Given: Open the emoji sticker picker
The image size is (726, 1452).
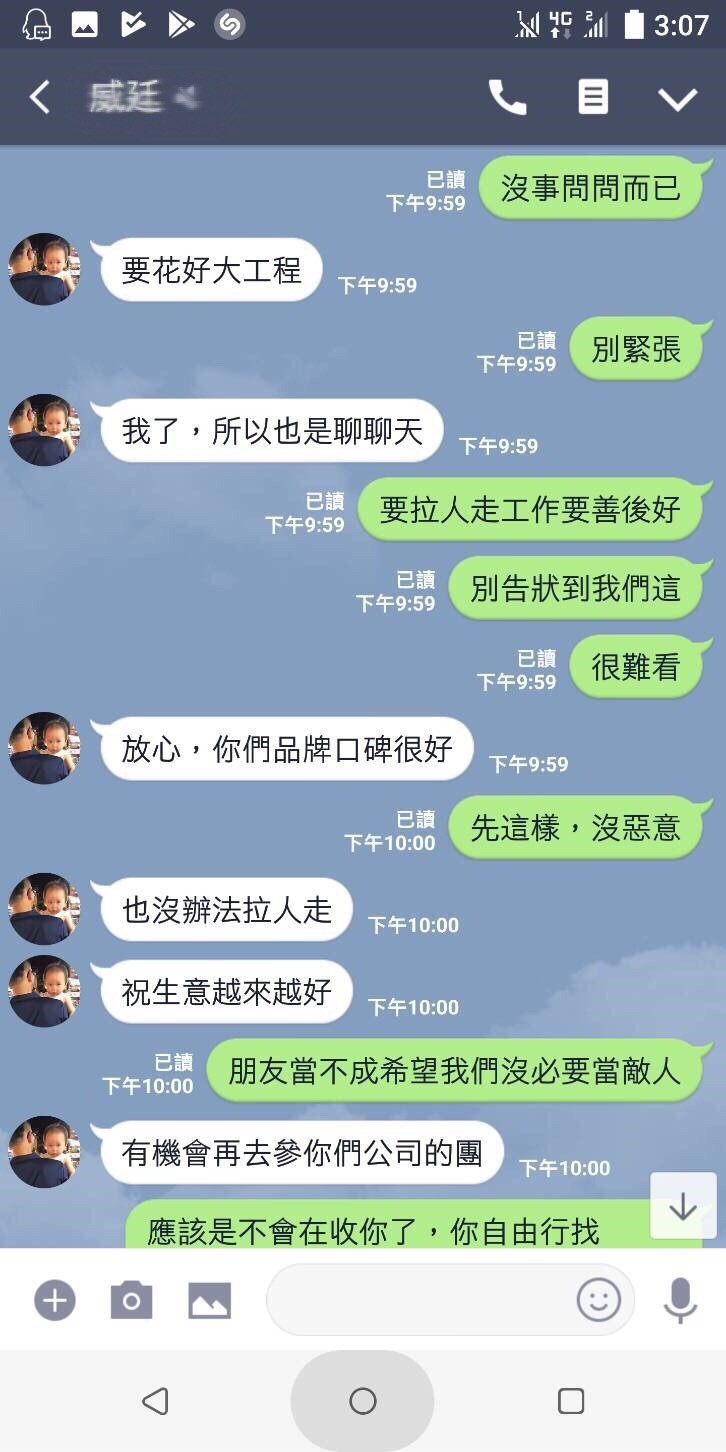Looking at the screenshot, I should (598, 1300).
